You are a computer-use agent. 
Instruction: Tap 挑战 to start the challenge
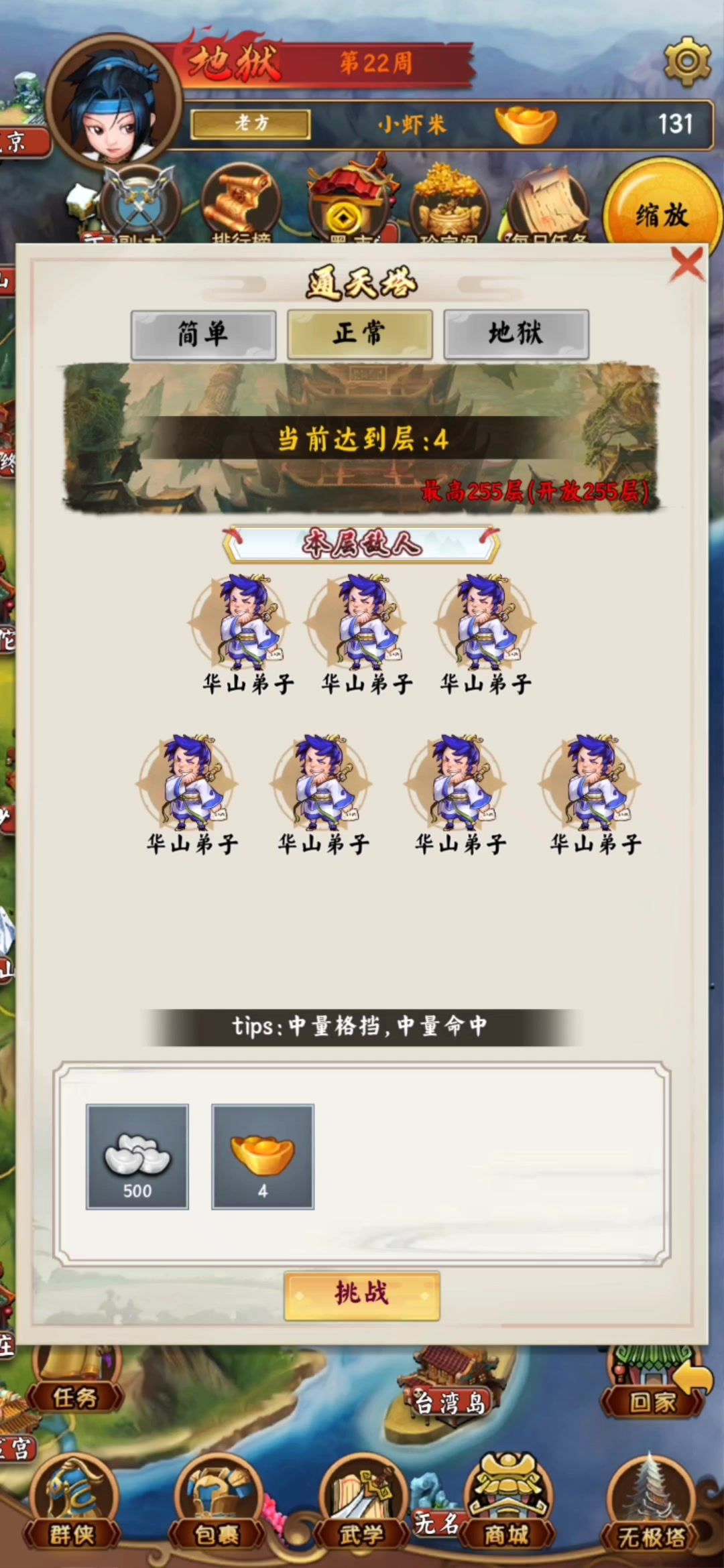coord(361,1295)
